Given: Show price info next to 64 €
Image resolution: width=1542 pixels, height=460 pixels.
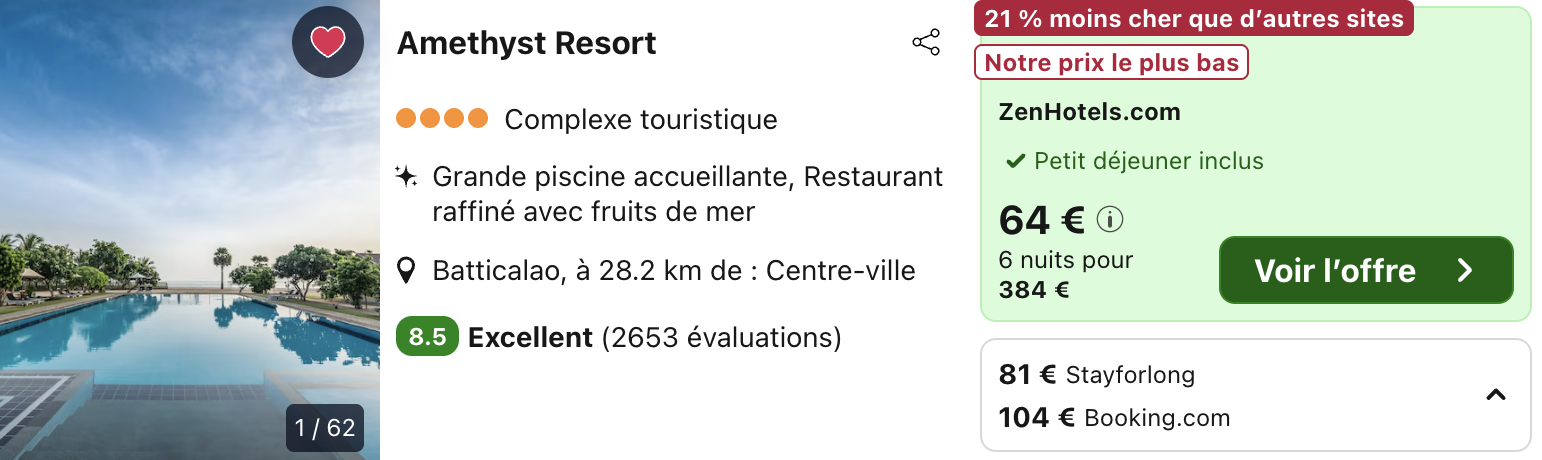Looking at the screenshot, I should pos(1110,218).
